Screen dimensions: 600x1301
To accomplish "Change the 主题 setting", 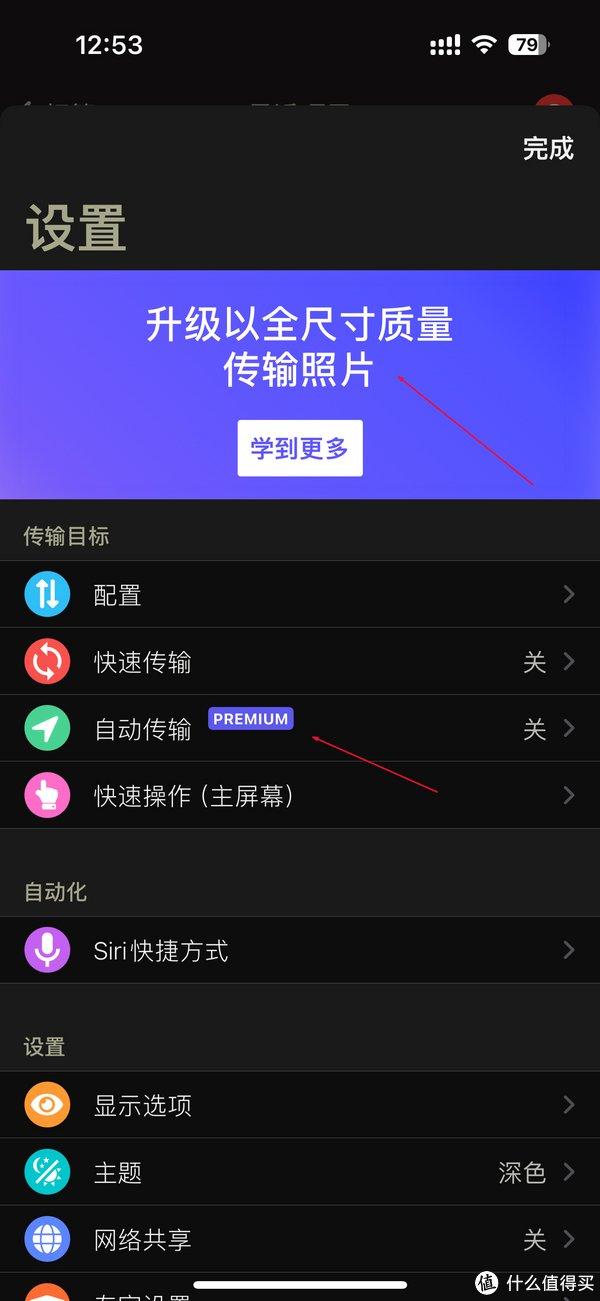I will pyautogui.click(x=300, y=1172).
